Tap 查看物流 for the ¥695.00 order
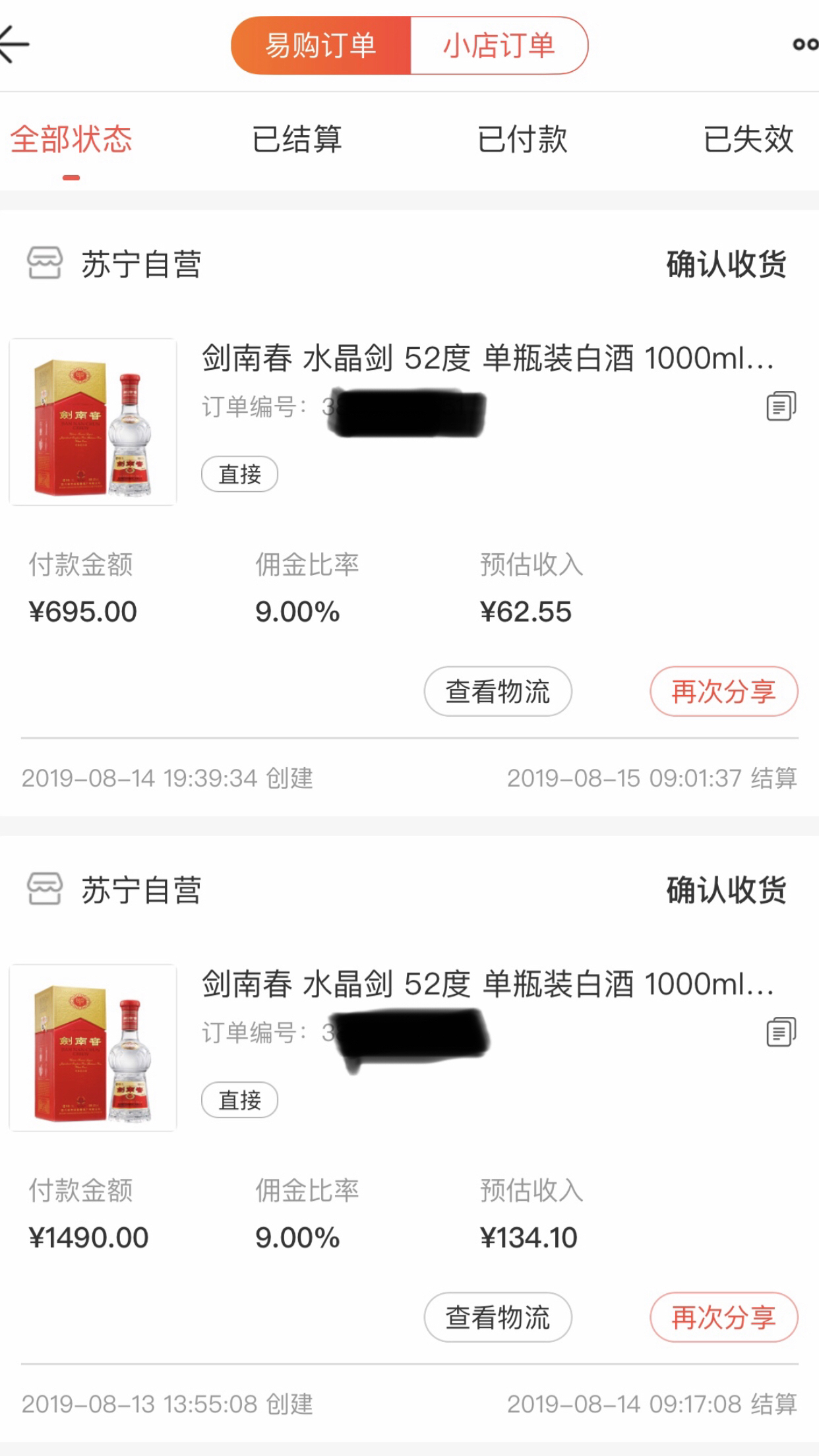819x1456 pixels. 498,692
